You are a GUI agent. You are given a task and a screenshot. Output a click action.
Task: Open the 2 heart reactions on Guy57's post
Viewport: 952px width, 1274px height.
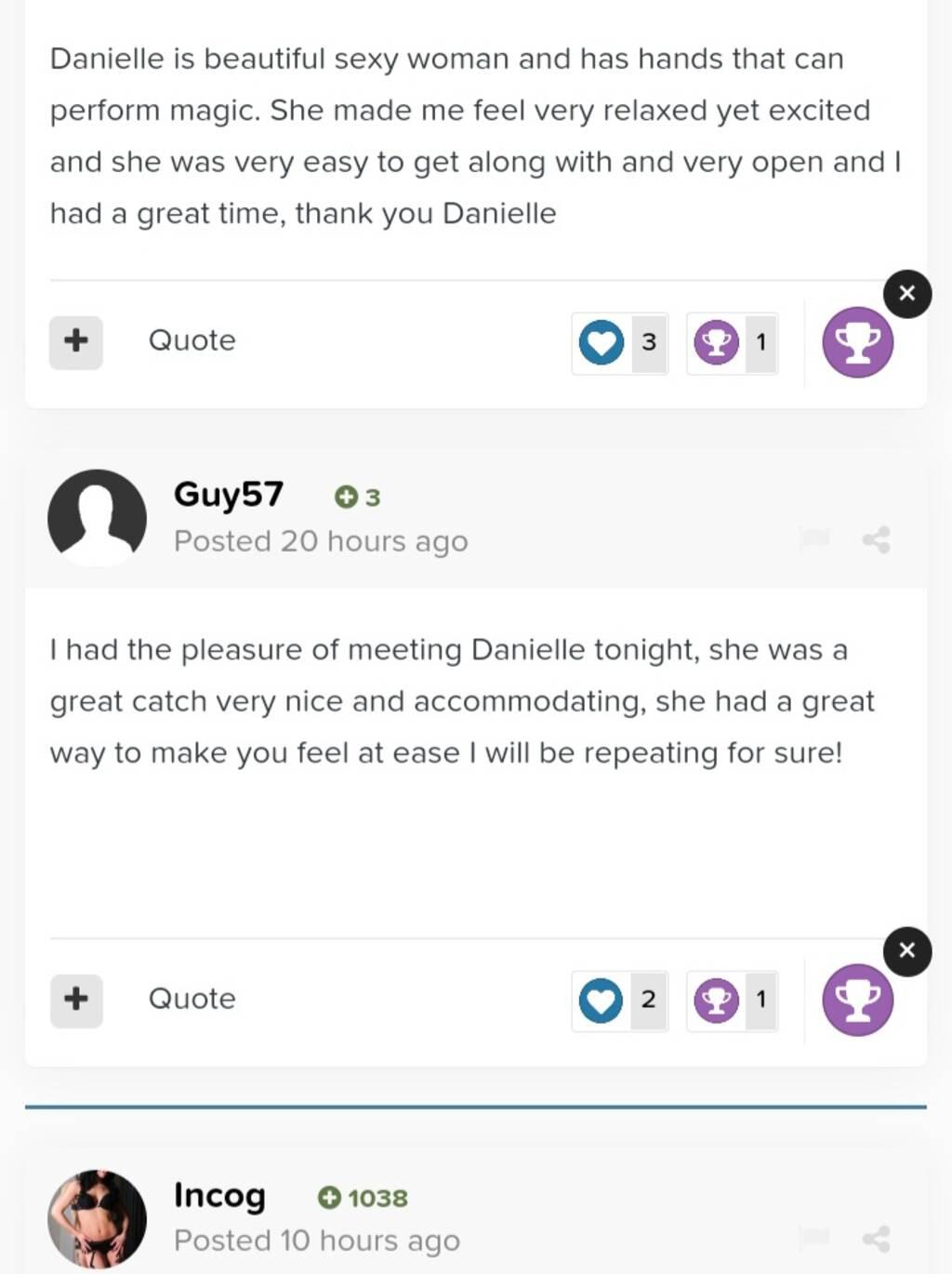pos(619,1001)
